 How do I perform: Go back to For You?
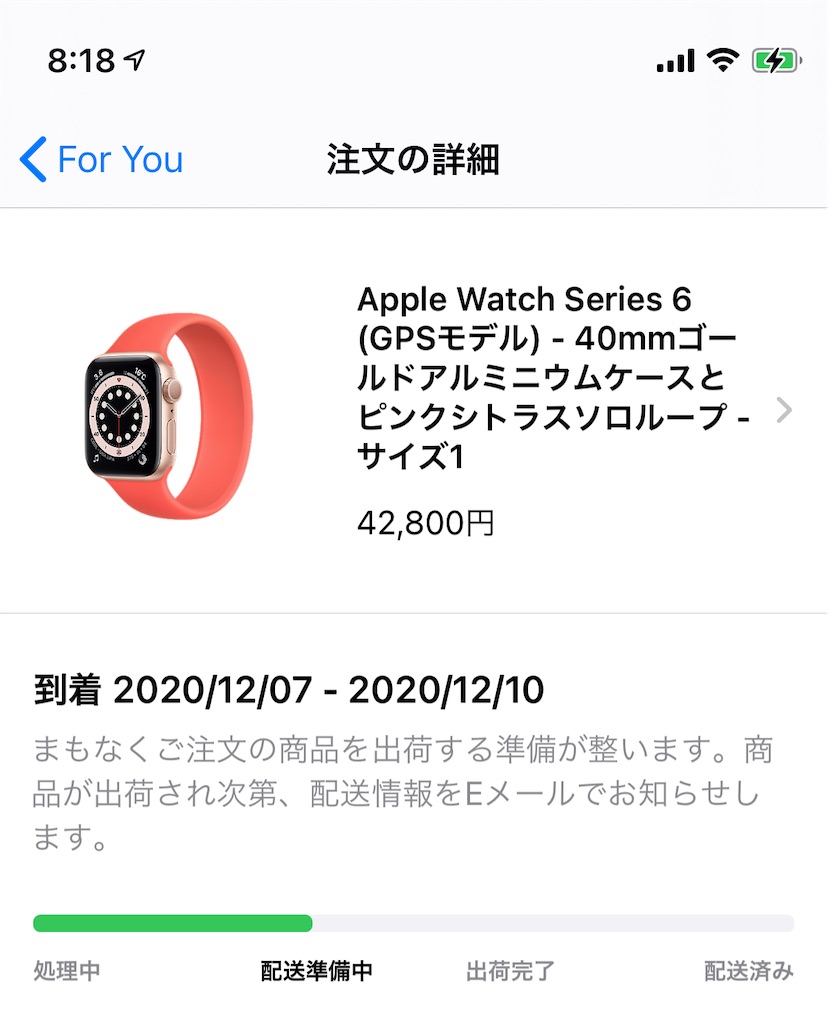[x=101, y=160]
